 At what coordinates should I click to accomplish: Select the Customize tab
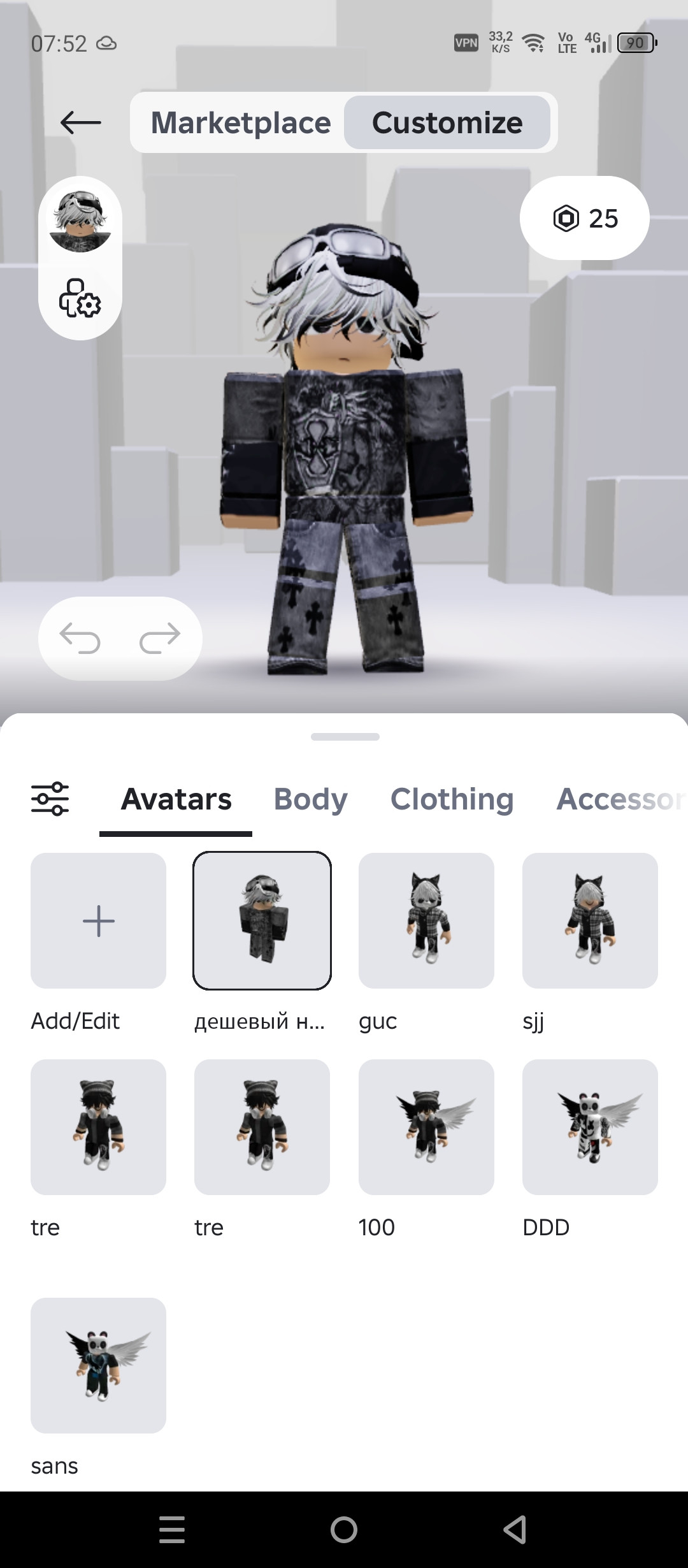pyautogui.click(x=447, y=122)
